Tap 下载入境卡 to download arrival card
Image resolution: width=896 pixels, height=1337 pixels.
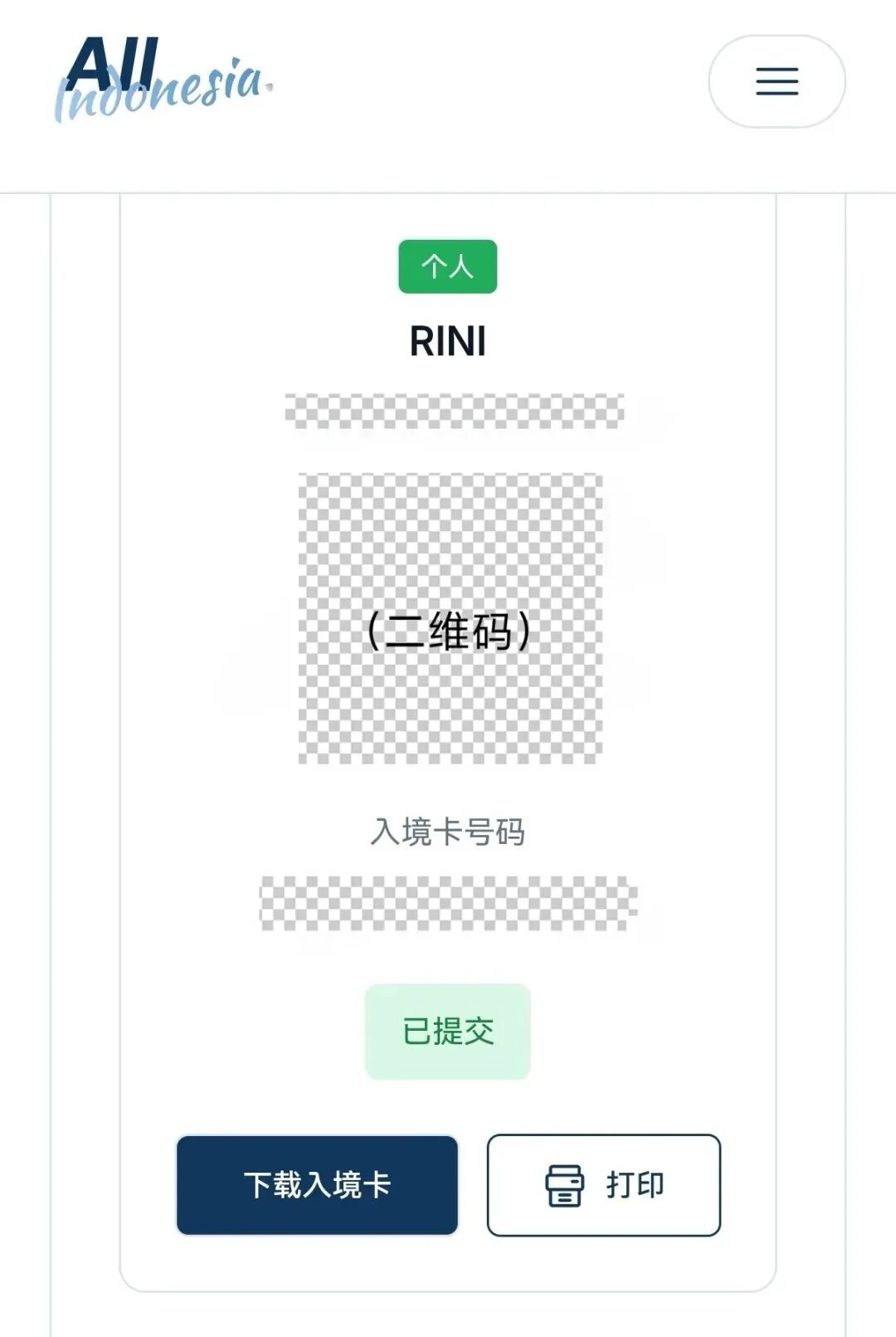(x=317, y=1184)
